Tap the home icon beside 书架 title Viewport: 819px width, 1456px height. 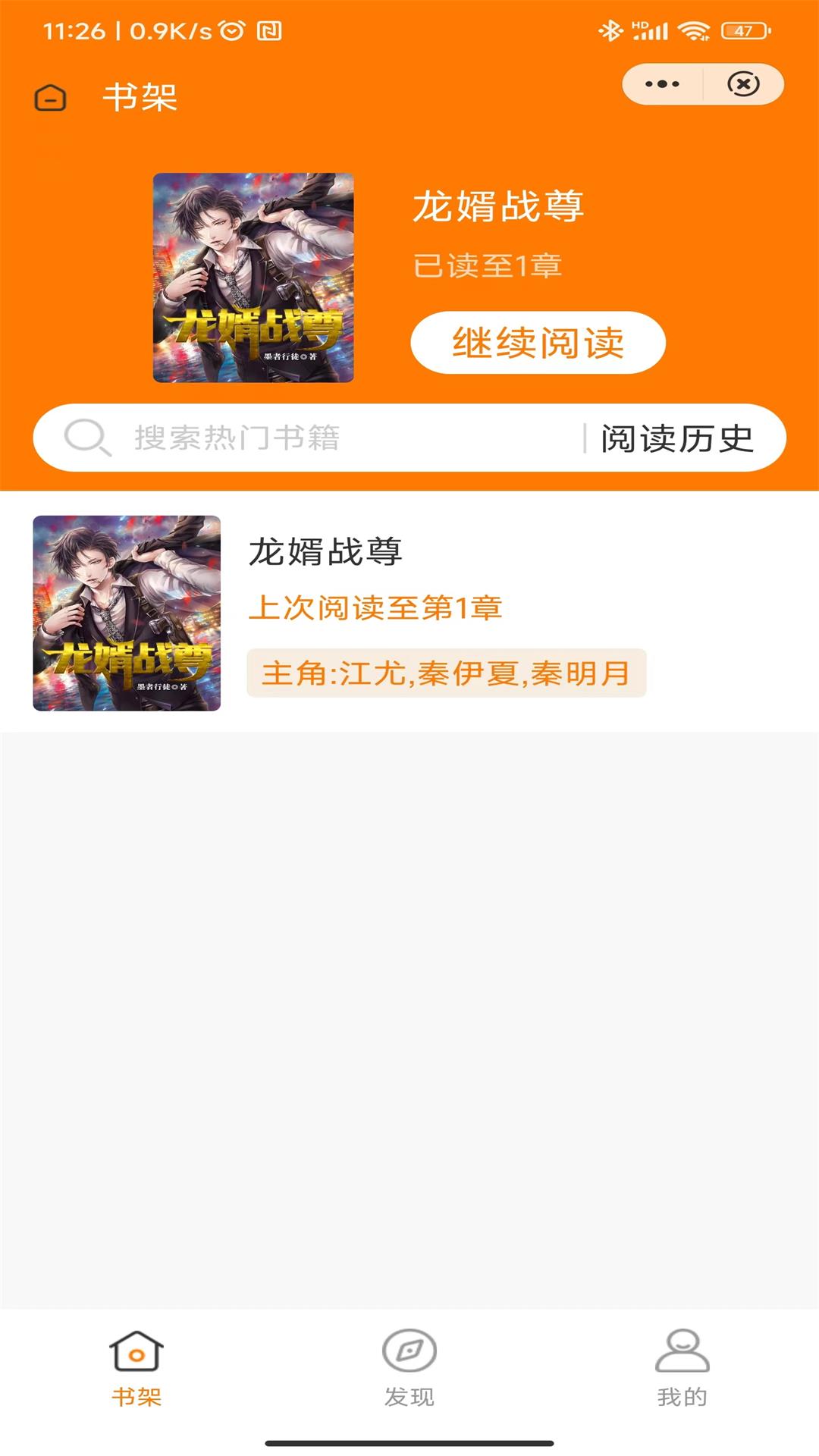[51, 98]
